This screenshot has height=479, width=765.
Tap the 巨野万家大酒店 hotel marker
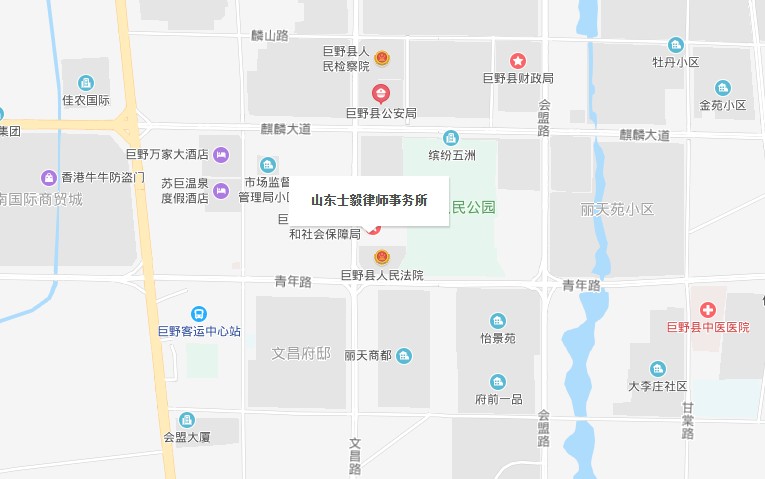tap(221, 154)
